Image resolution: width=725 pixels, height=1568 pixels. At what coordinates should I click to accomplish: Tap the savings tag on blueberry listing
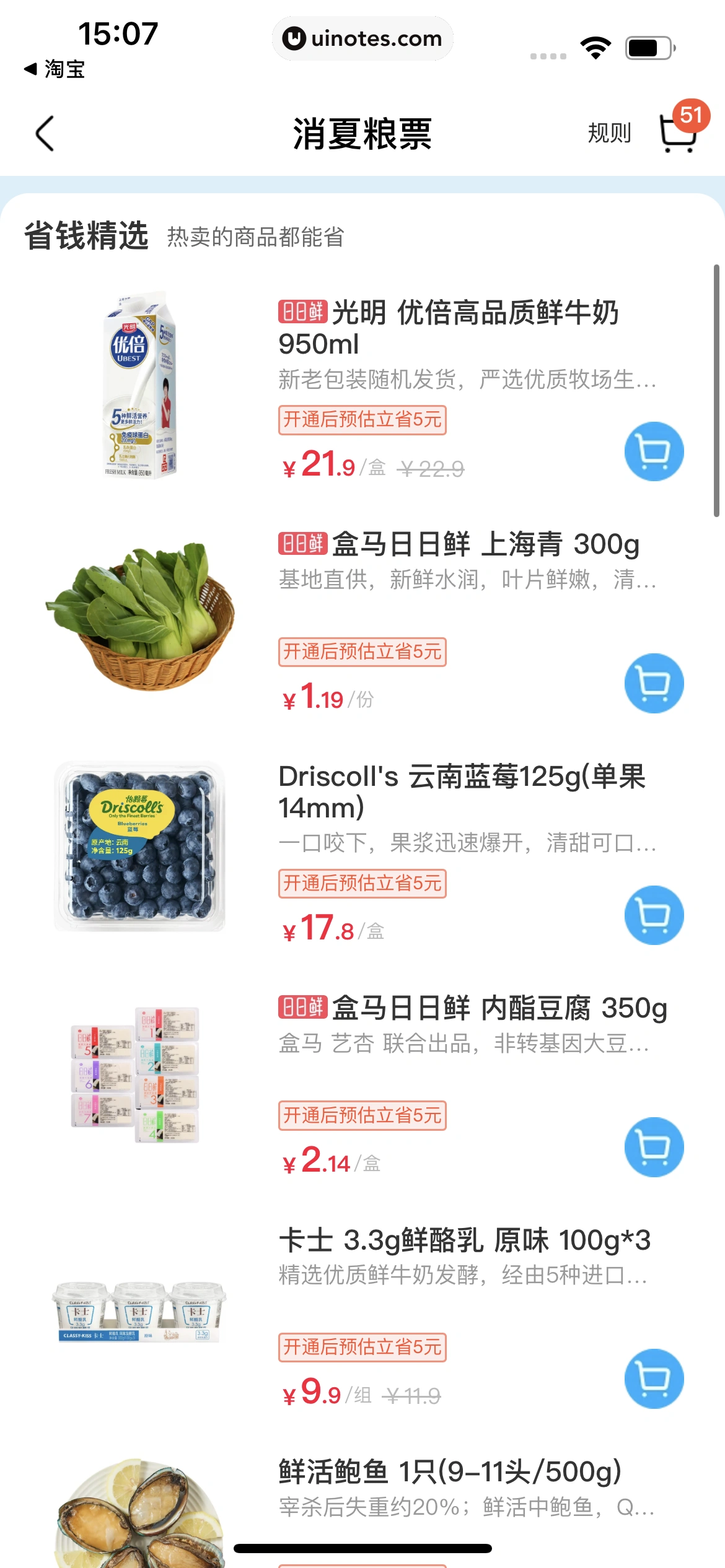362,884
